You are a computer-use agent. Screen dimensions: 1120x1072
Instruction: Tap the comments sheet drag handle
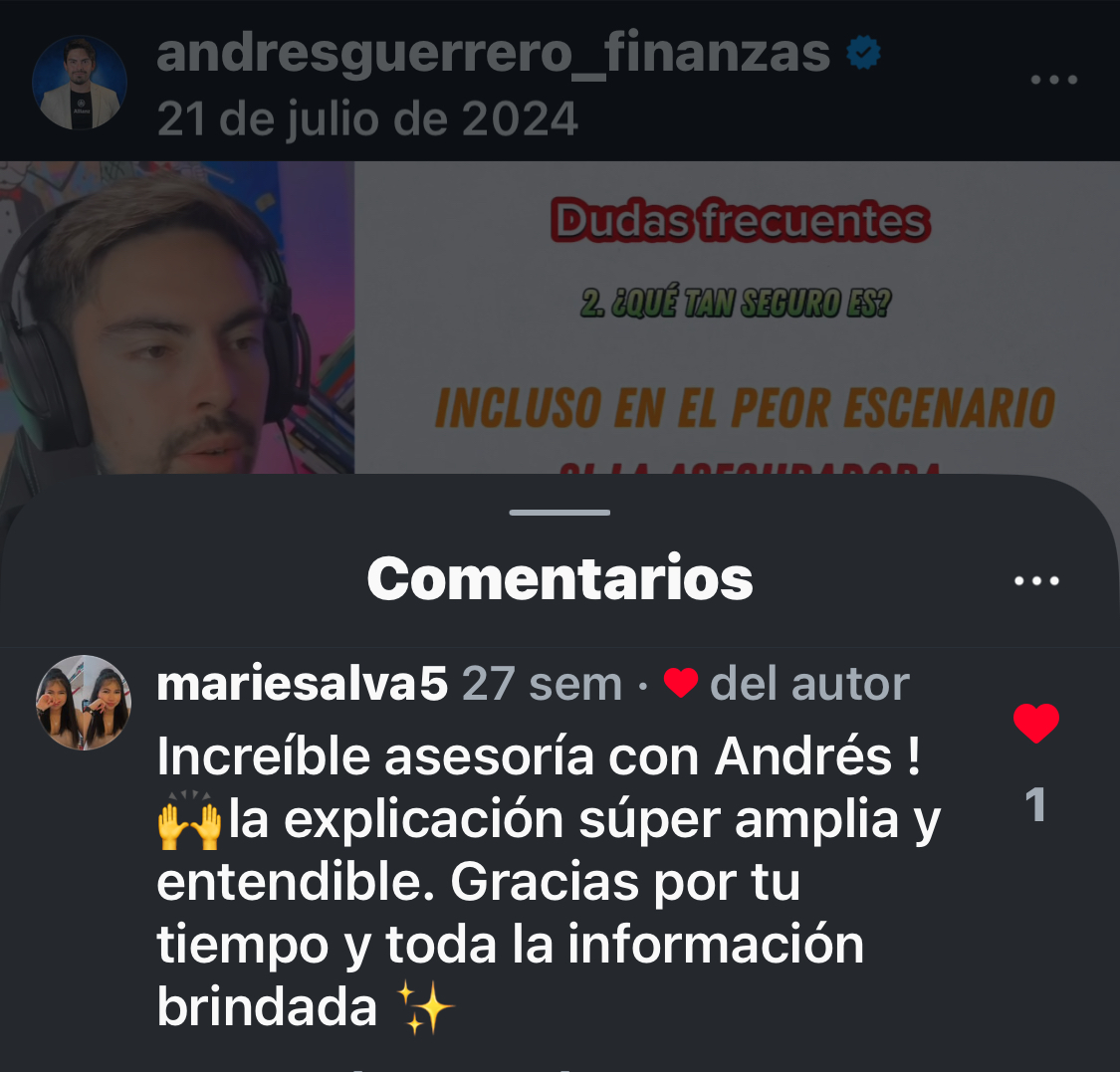pos(560,513)
